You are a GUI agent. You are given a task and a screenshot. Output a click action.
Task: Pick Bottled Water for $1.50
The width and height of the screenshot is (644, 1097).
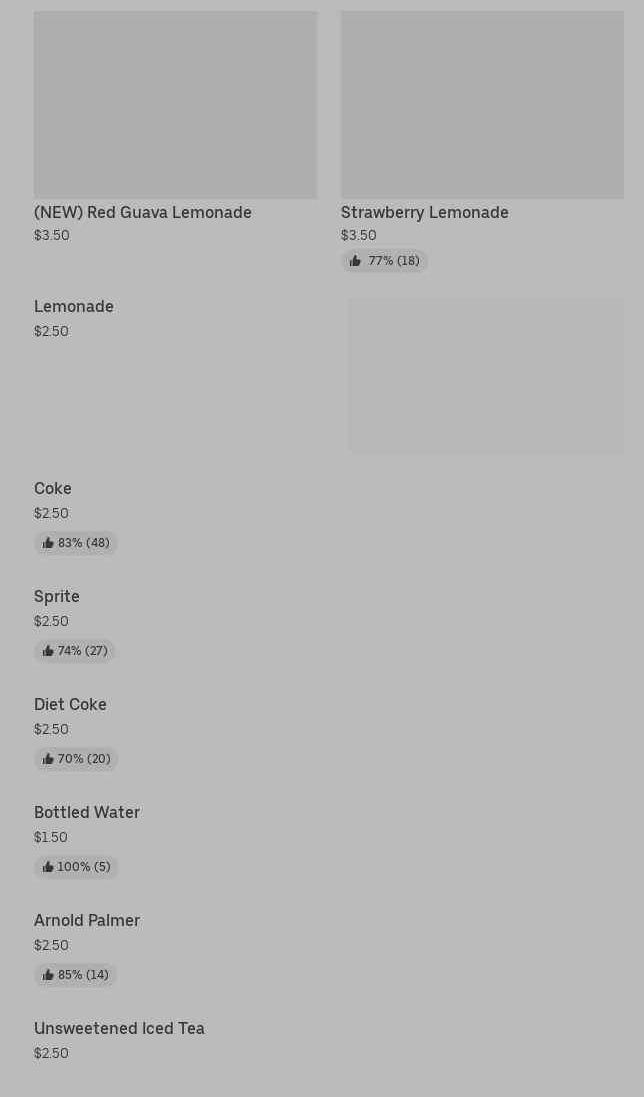coord(87,813)
